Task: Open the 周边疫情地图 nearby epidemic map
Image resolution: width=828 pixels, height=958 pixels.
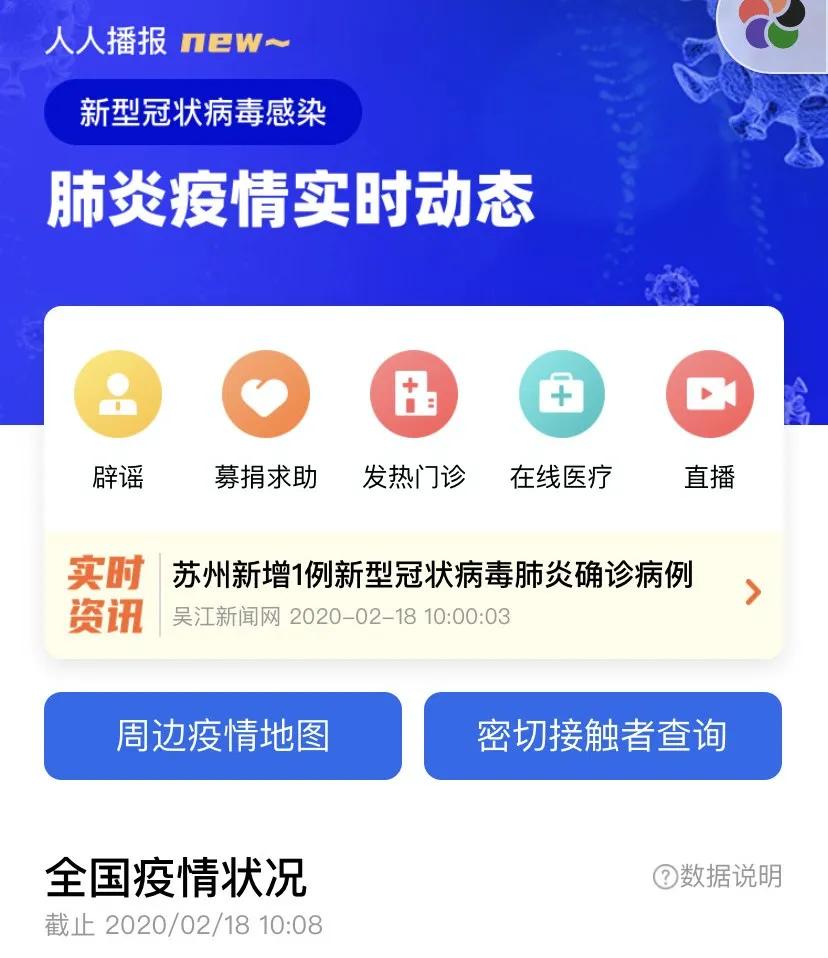Action: (x=223, y=736)
